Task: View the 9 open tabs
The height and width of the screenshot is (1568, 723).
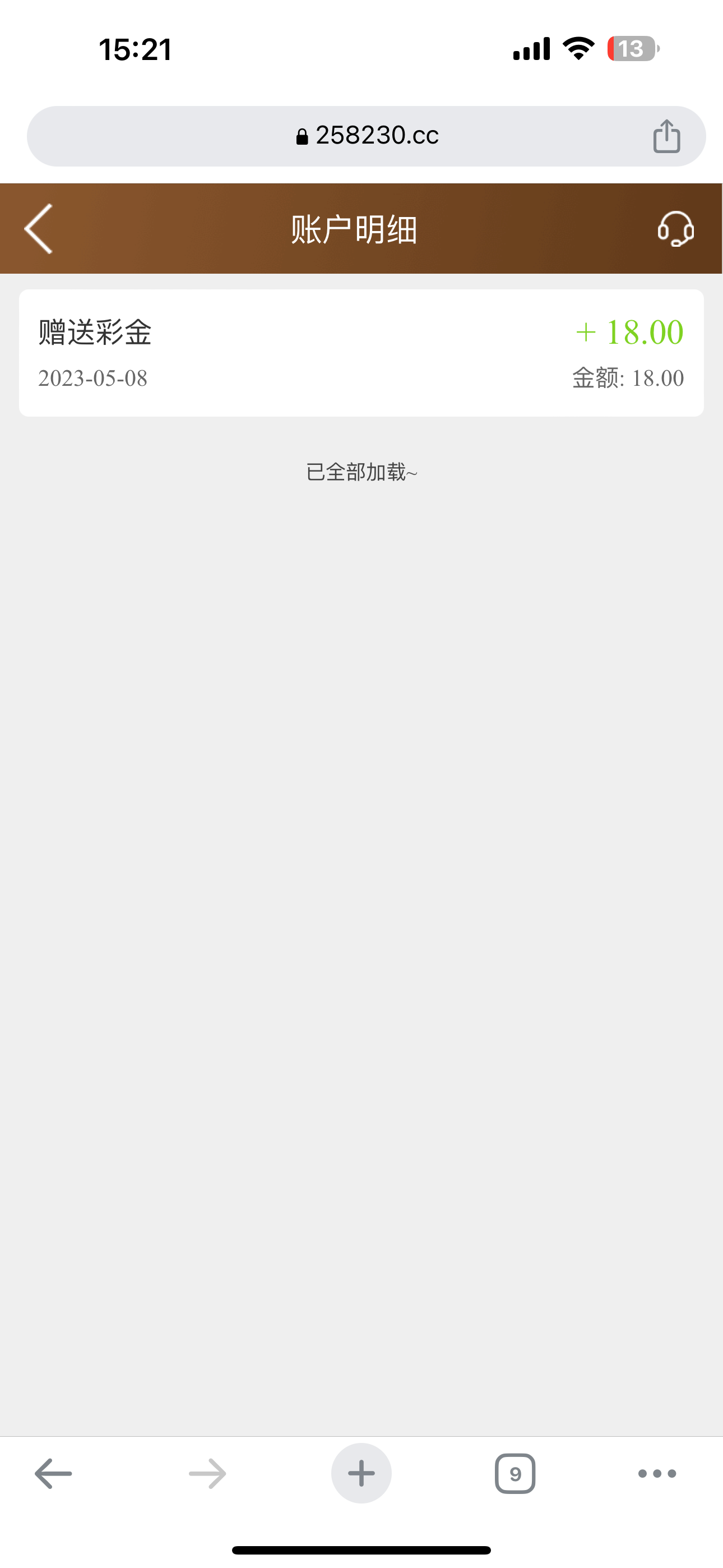Action: pos(515,1473)
